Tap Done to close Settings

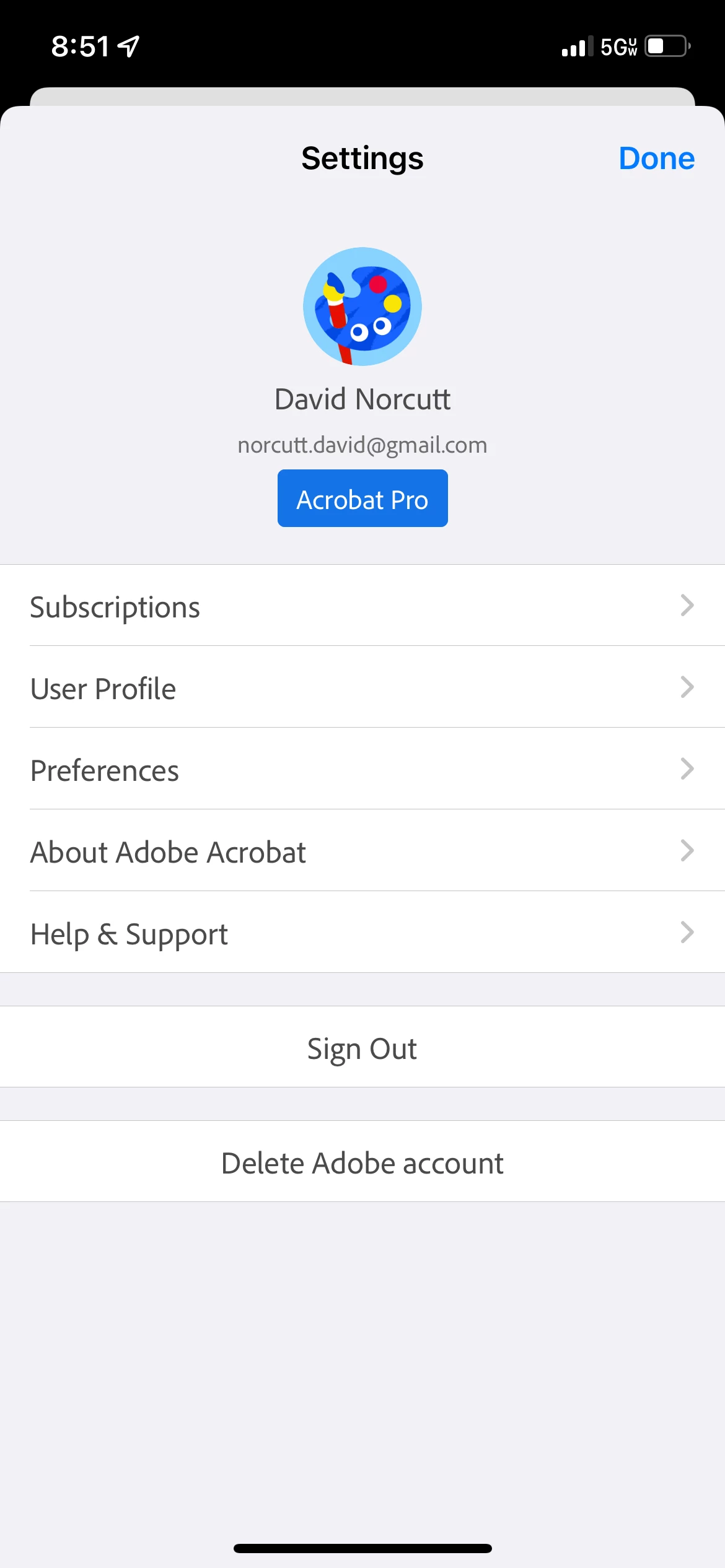(656, 159)
